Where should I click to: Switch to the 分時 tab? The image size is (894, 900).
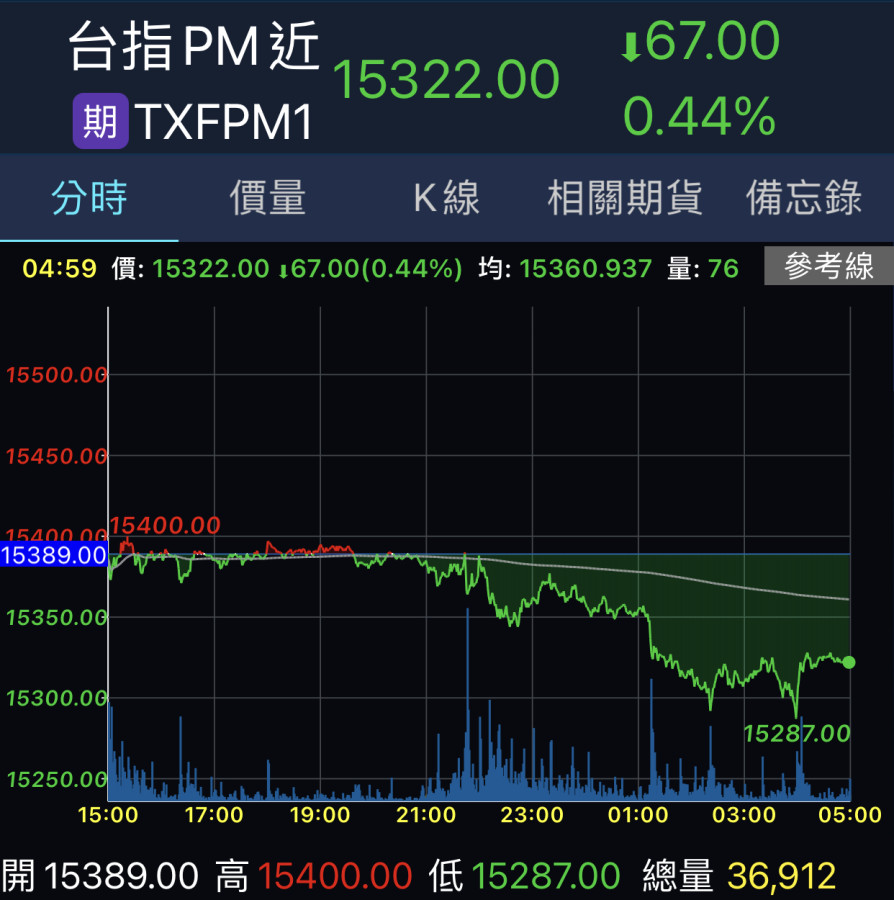[89, 198]
